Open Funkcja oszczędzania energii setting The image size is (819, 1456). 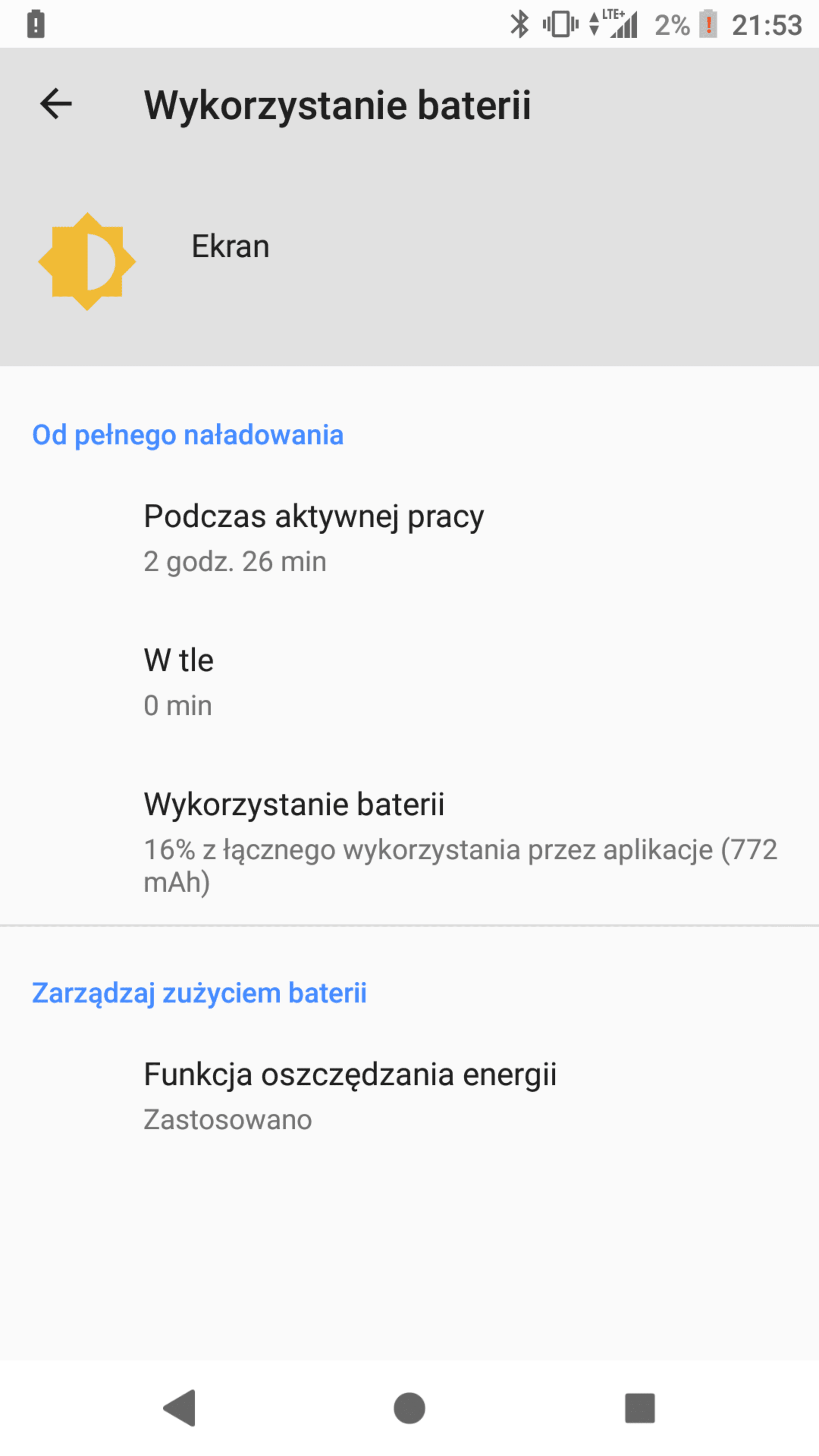(409, 1096)
